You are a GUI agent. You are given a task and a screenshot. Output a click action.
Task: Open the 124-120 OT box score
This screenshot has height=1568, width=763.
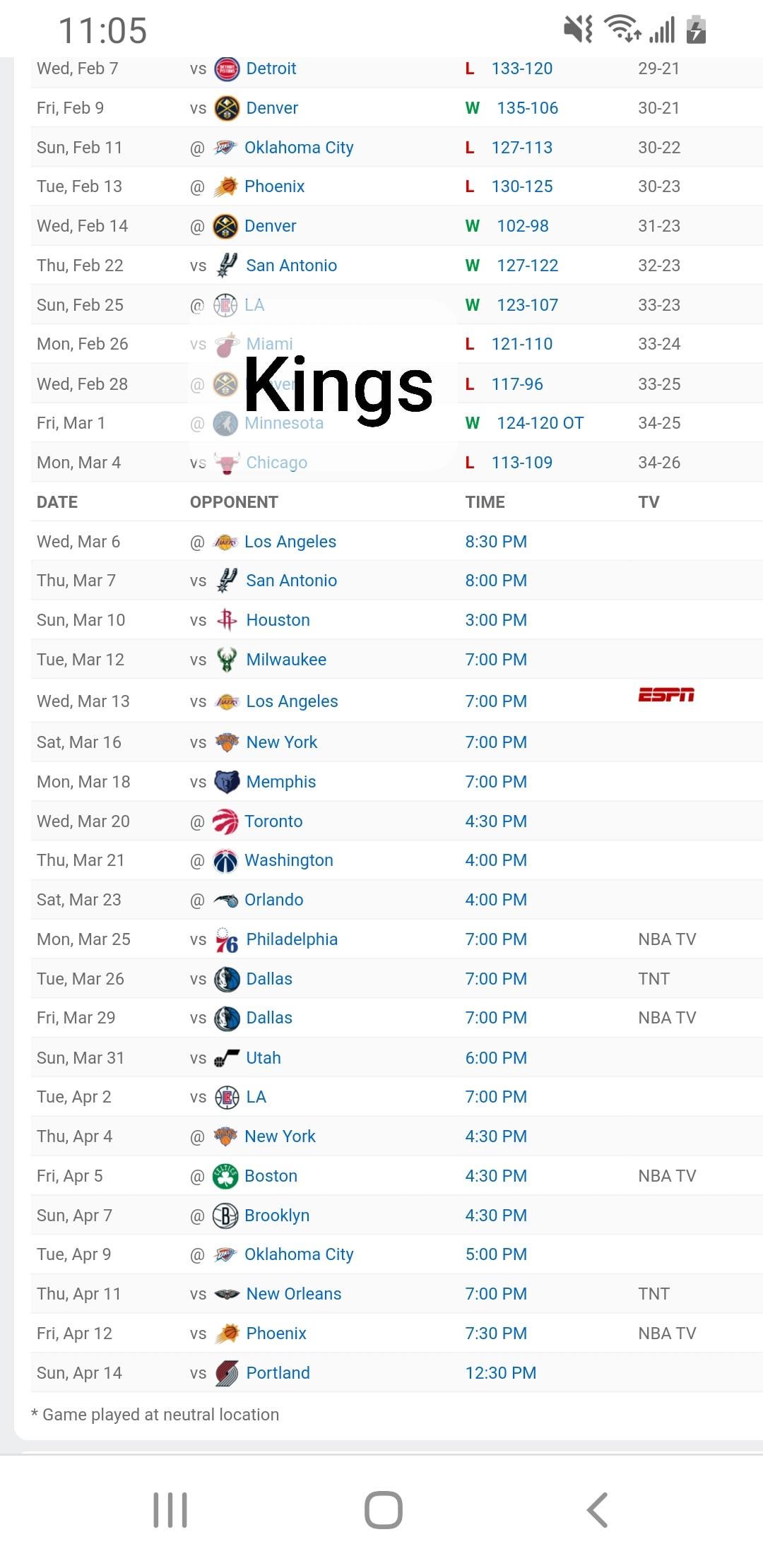click(540, 423)
